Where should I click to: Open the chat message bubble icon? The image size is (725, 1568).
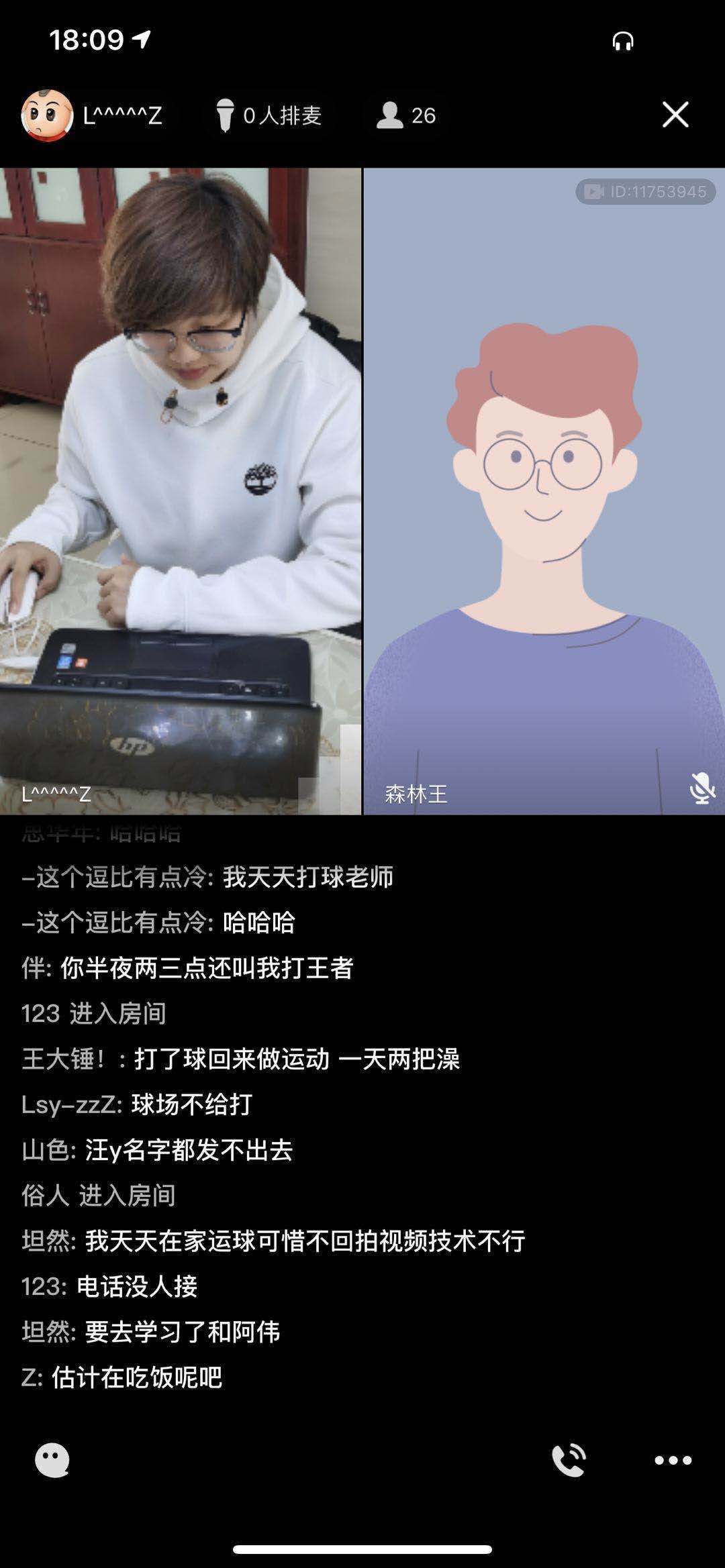coord(52,1459)
